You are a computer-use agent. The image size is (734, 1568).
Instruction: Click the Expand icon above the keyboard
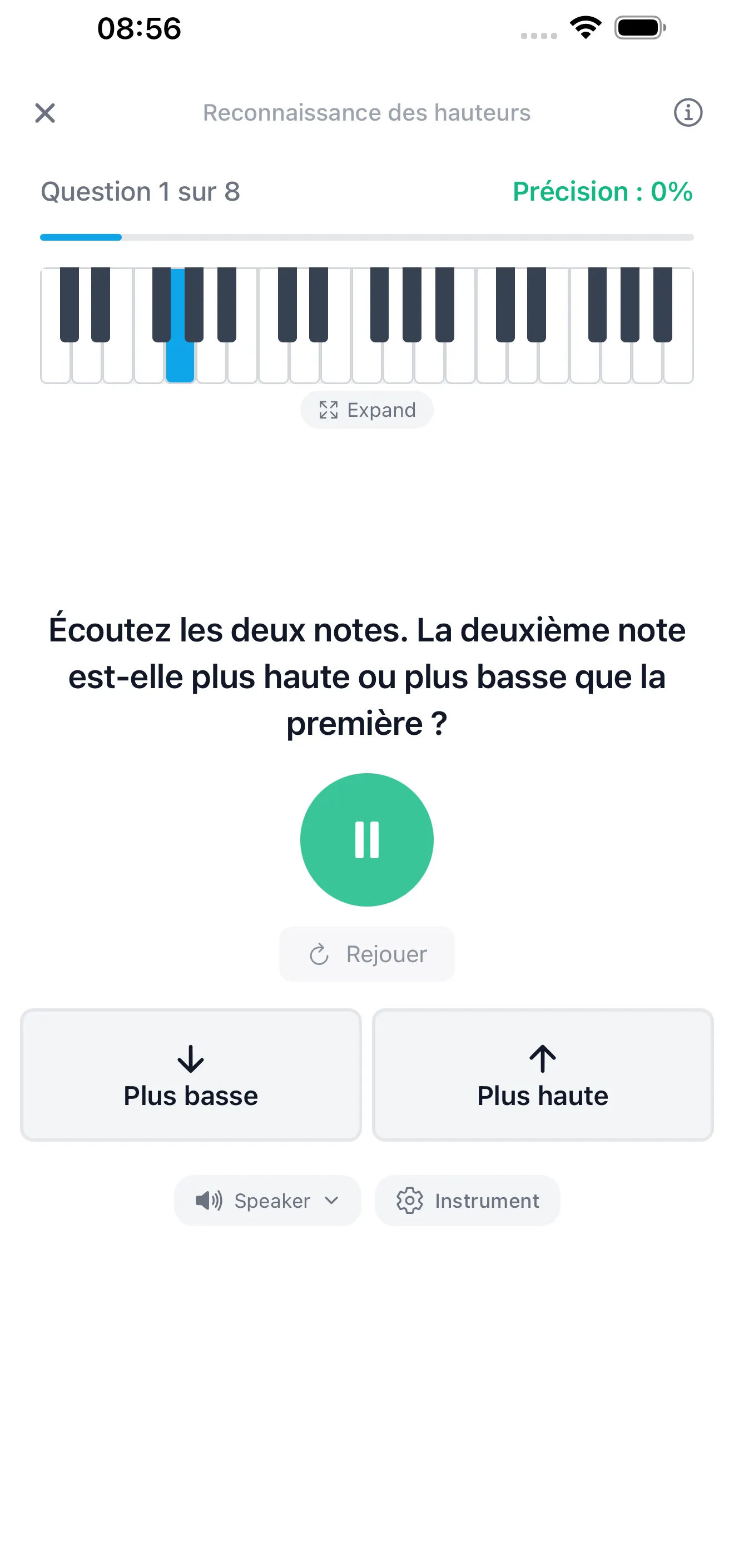[x=329, y=410]
